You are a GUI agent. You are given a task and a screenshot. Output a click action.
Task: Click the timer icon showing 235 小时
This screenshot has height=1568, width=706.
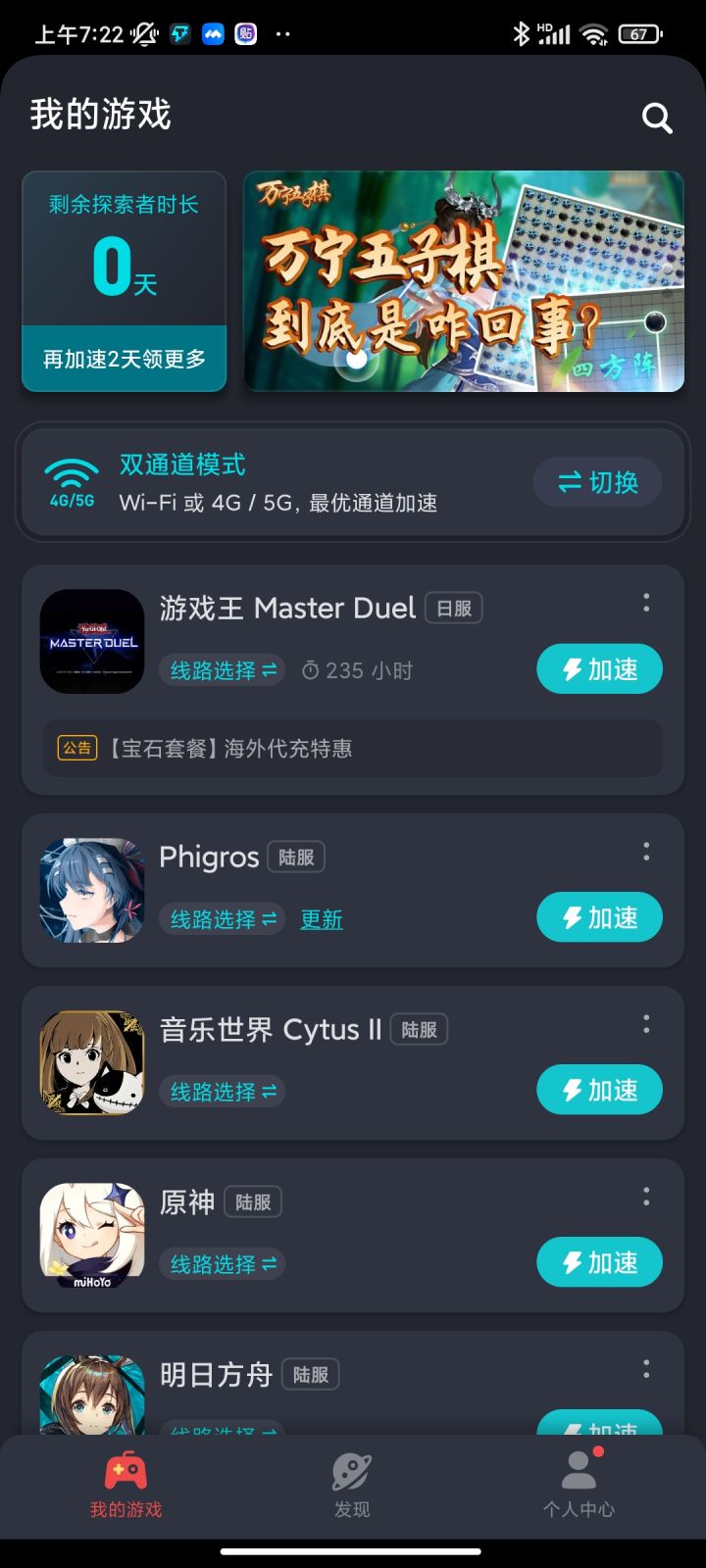[x=312, y=669]
